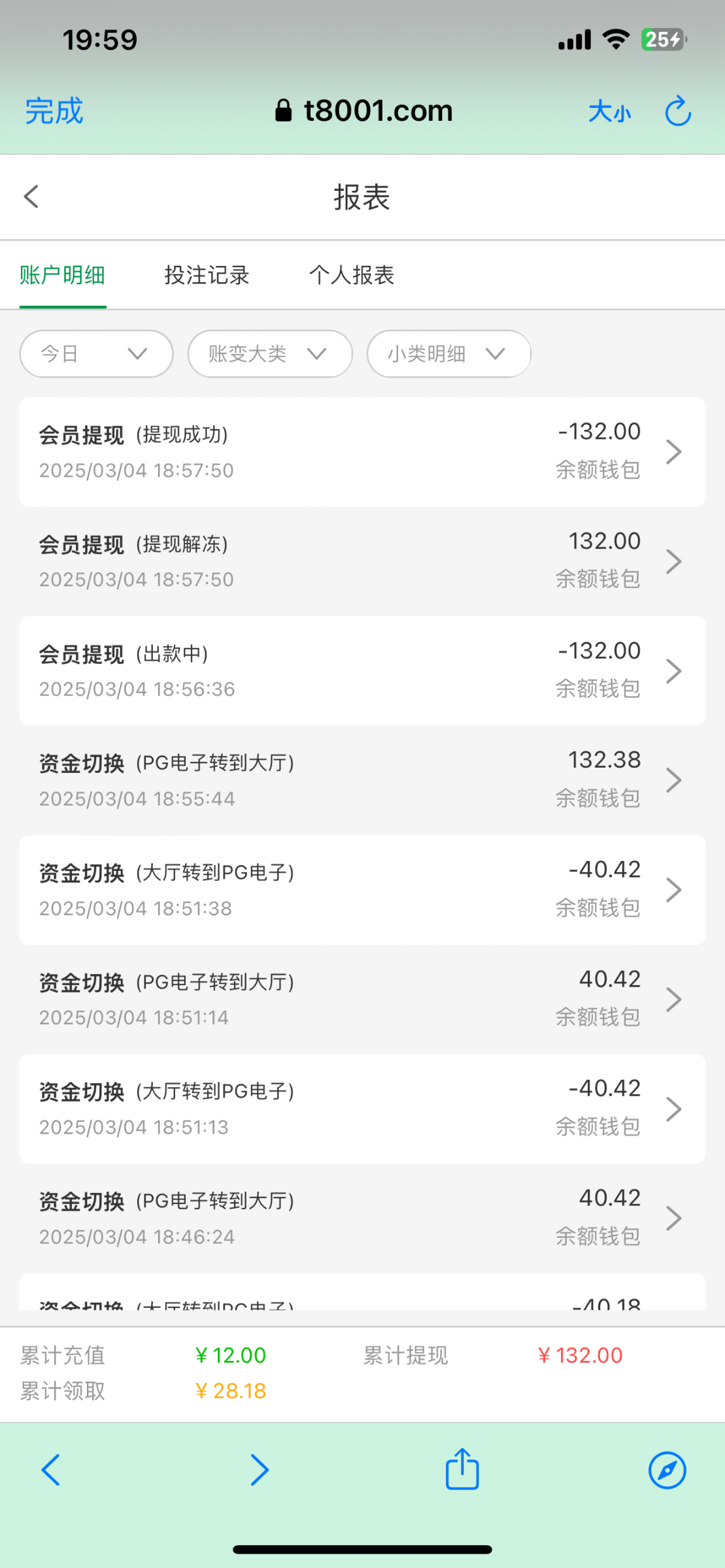Open the 资金切换 record at 18:51:14

coord(362,999)
